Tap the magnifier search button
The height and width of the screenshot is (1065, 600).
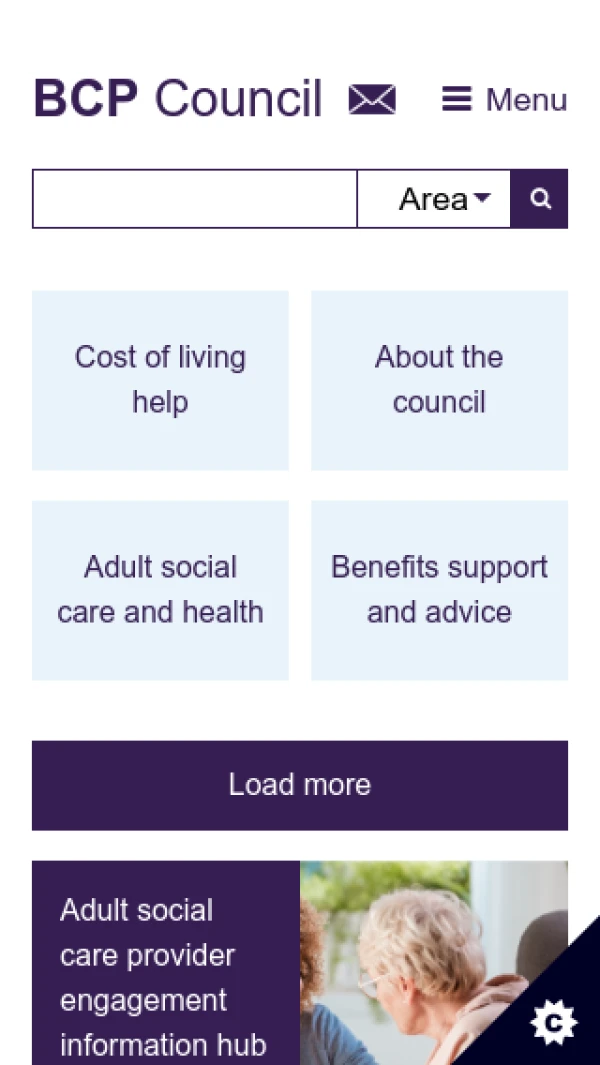point(540,198)
